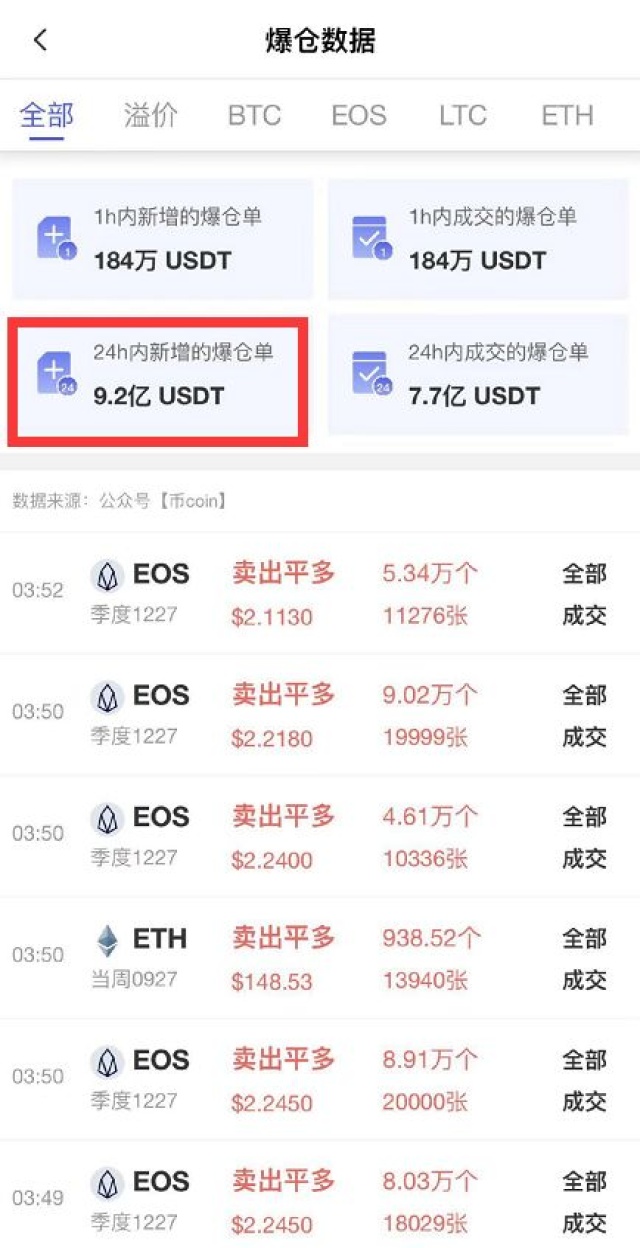View the 24h内成交的爆仓单 card
Image resolution: width=640 pixels, height=1248 pixels.
point(478,375)
